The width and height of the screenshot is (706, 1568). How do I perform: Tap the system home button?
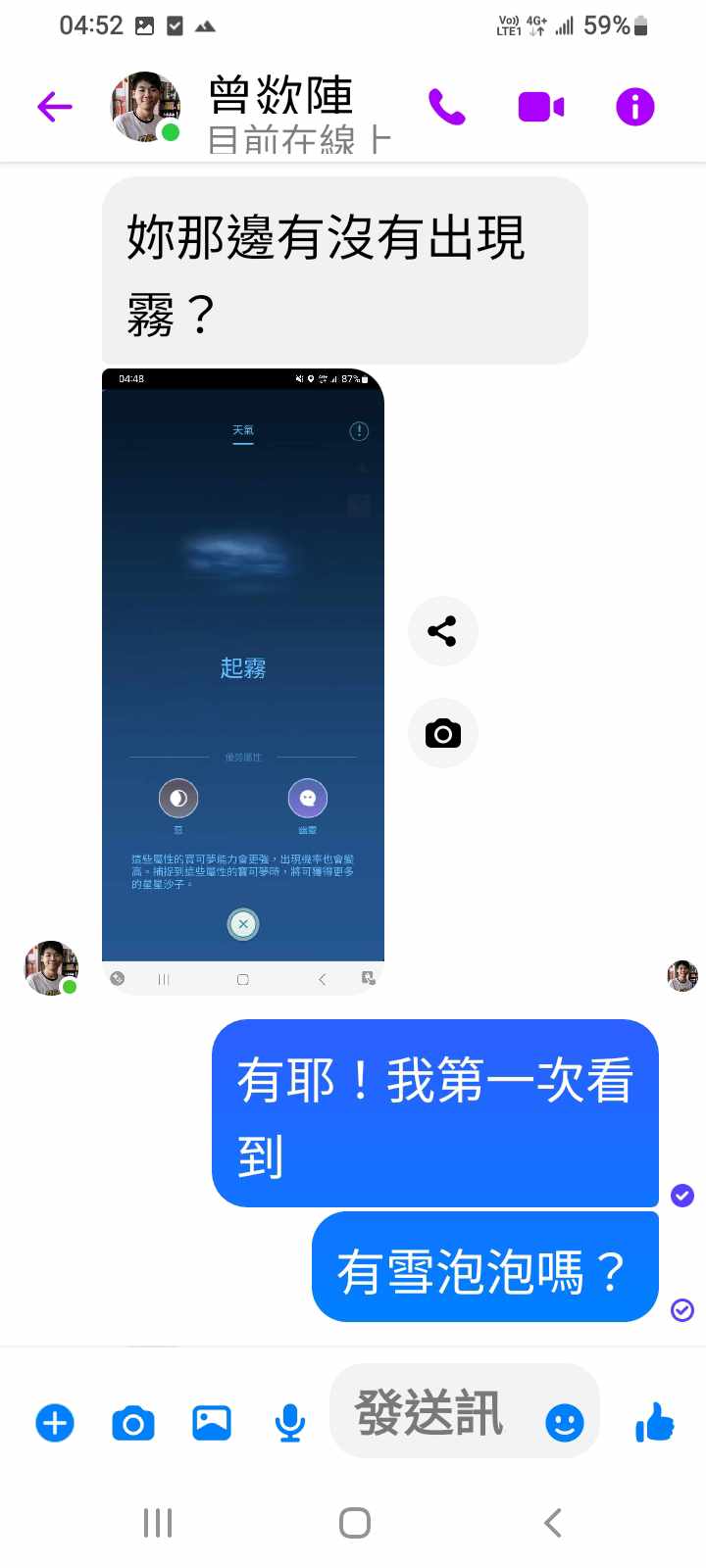pyautogui.click(x=354, y=1523)
